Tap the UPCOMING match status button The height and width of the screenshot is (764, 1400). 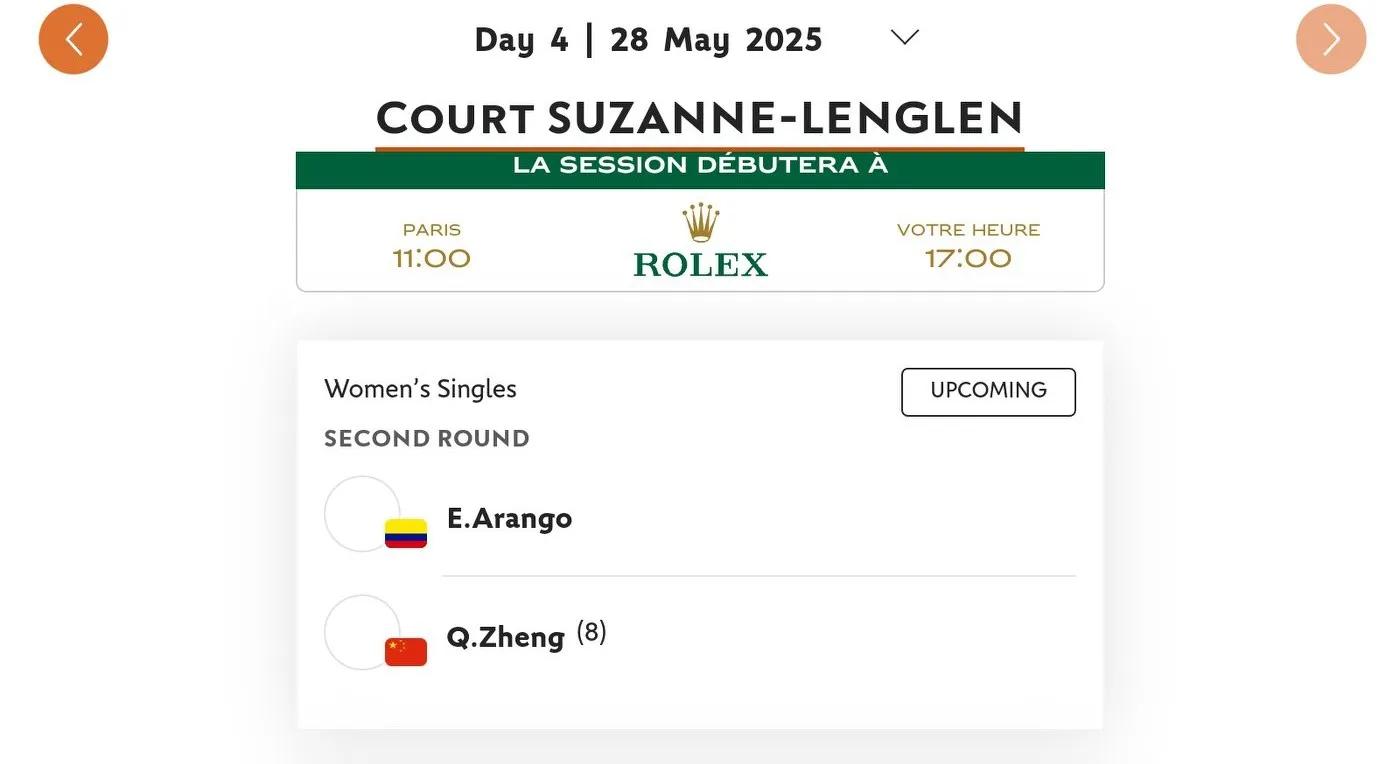pyautogui.click(x=988, y=391)
